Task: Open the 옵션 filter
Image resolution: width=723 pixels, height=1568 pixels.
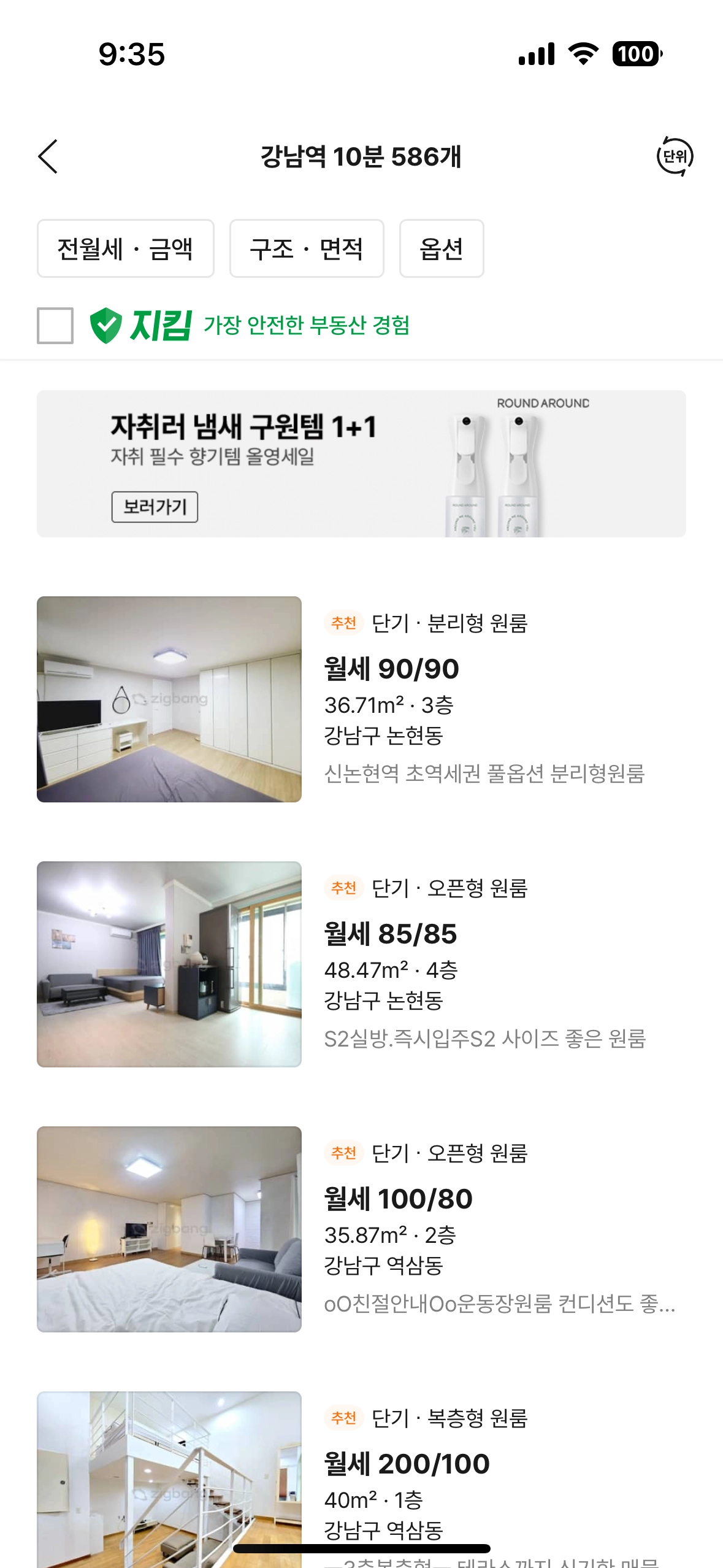Action: (442, 248)
